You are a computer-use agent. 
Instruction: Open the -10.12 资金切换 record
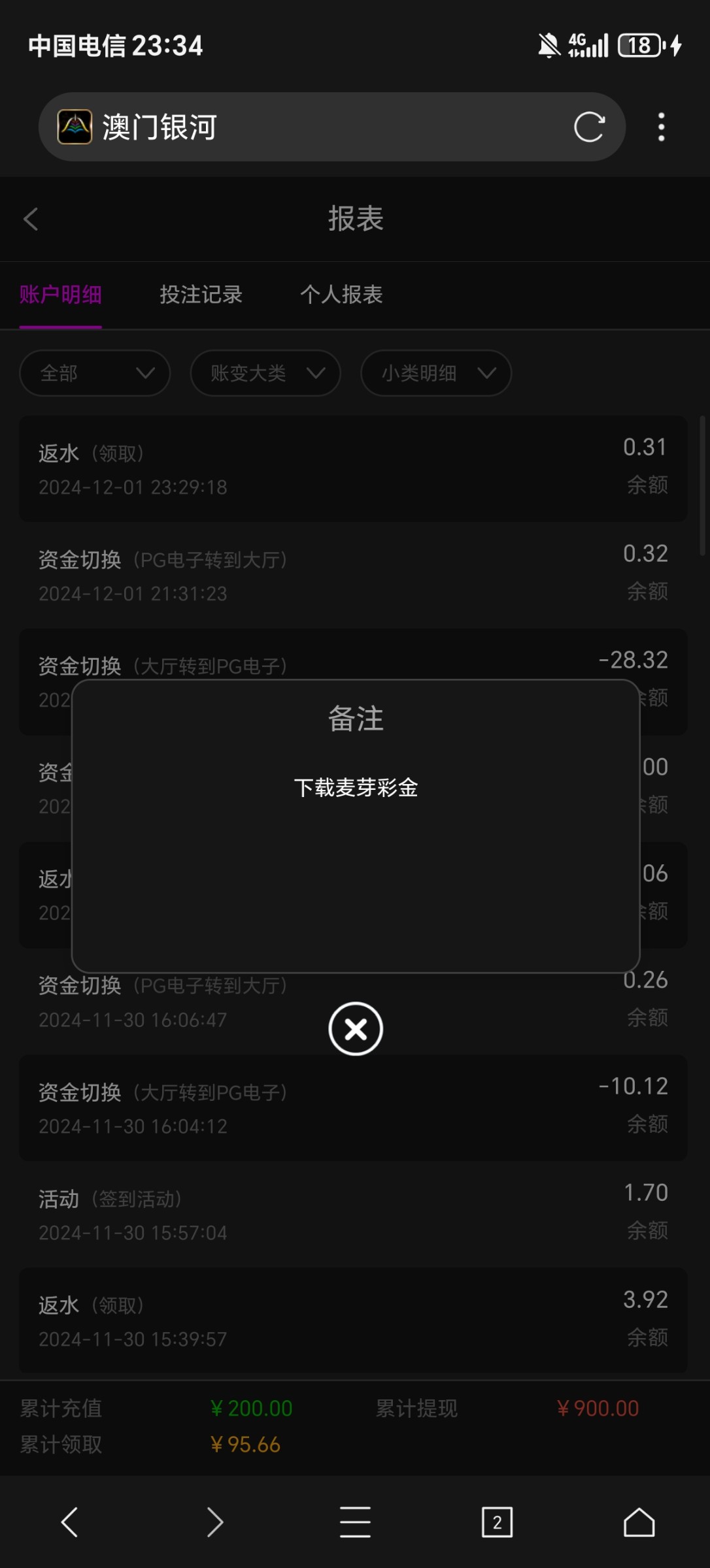[x=353, y=1107]
